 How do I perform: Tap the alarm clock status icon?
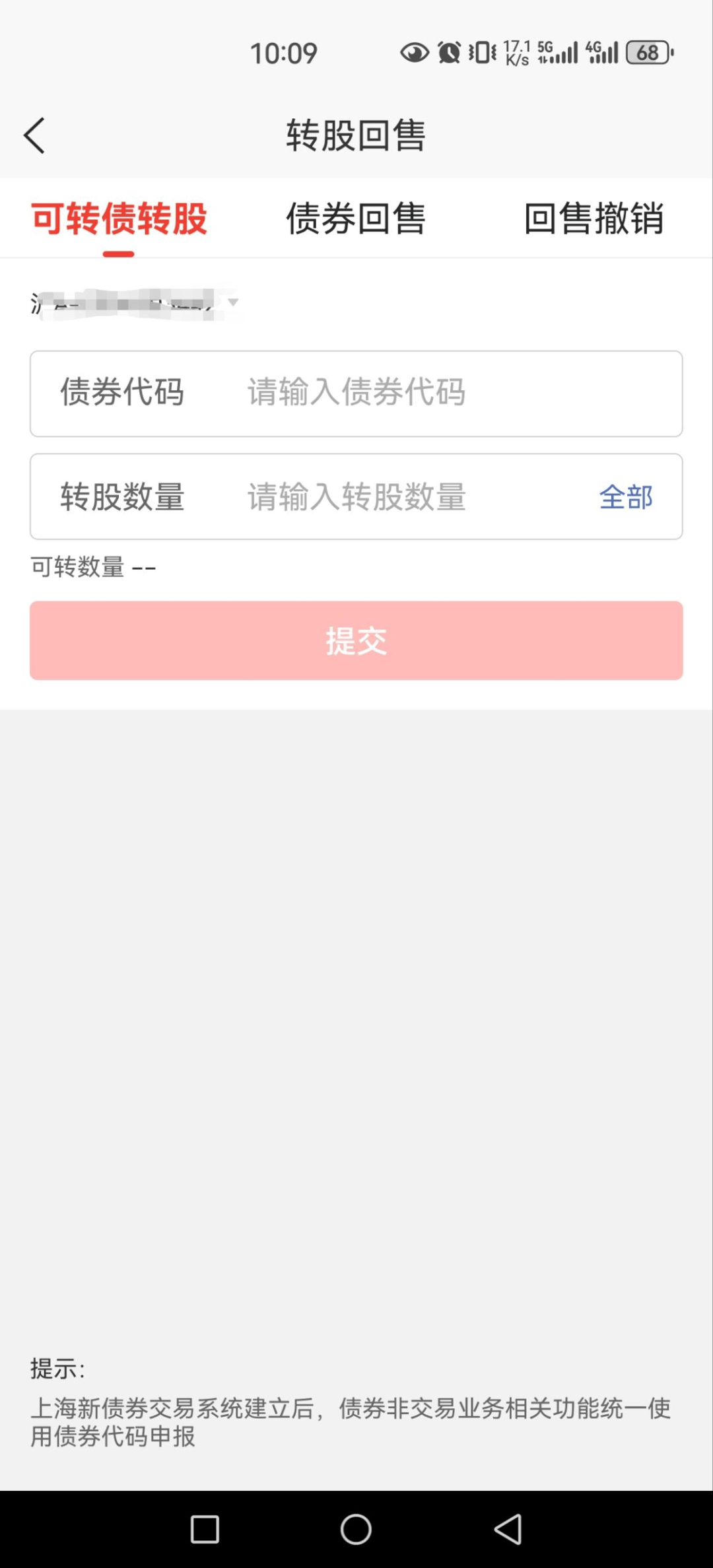coord(448,53)
